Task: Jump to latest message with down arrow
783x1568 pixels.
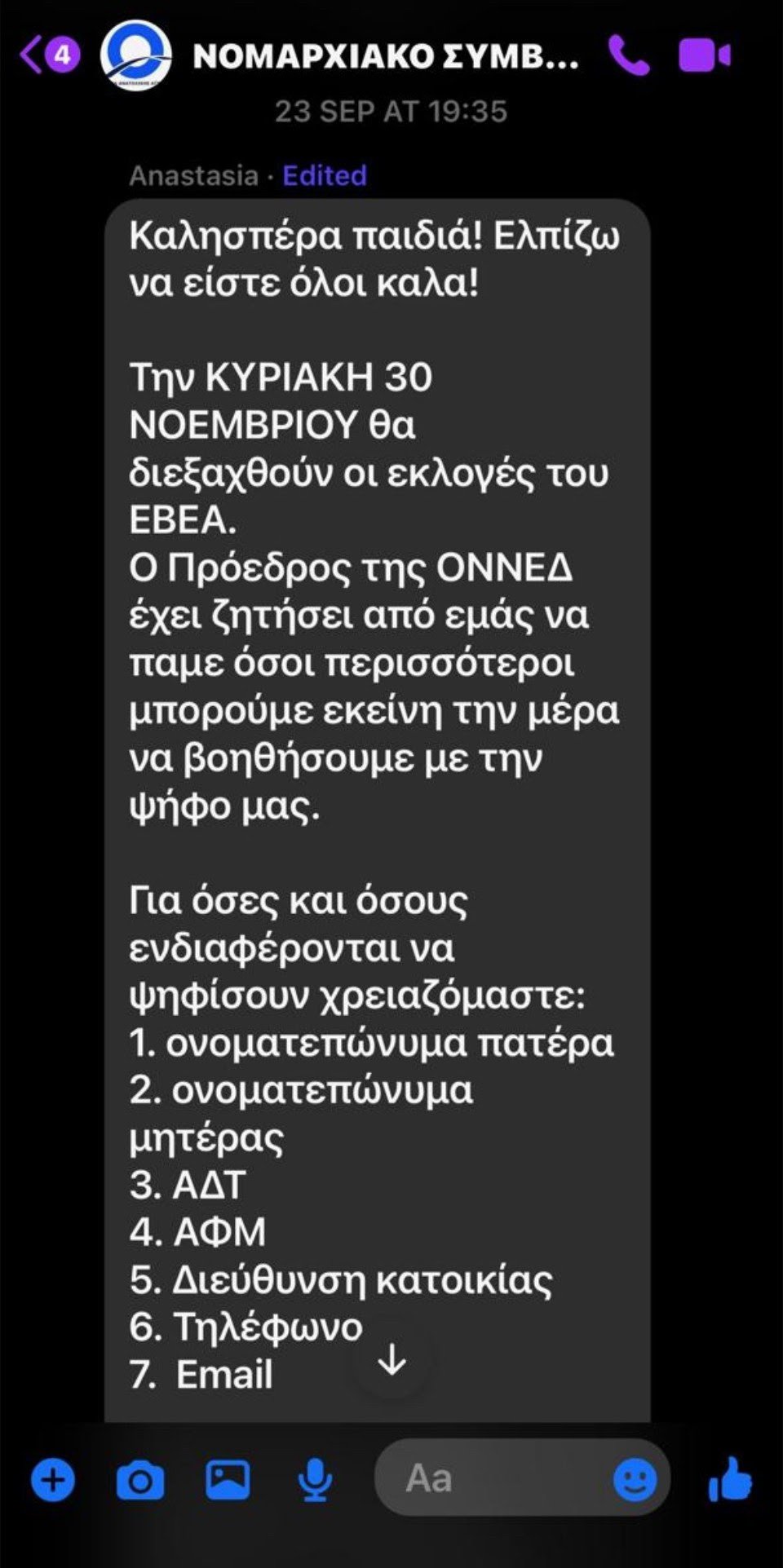Action: (x=392, y=1359)
